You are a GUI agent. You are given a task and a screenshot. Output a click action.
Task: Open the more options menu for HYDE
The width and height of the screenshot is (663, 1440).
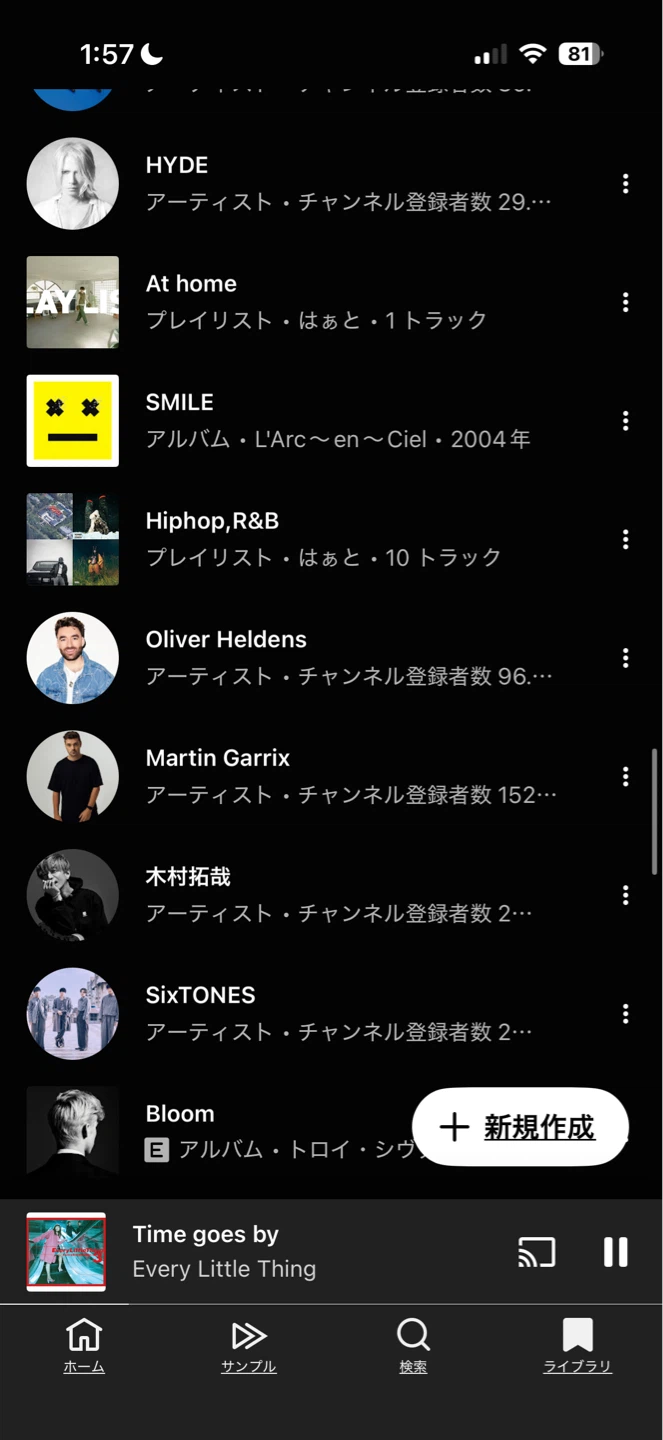coord(625,184)
